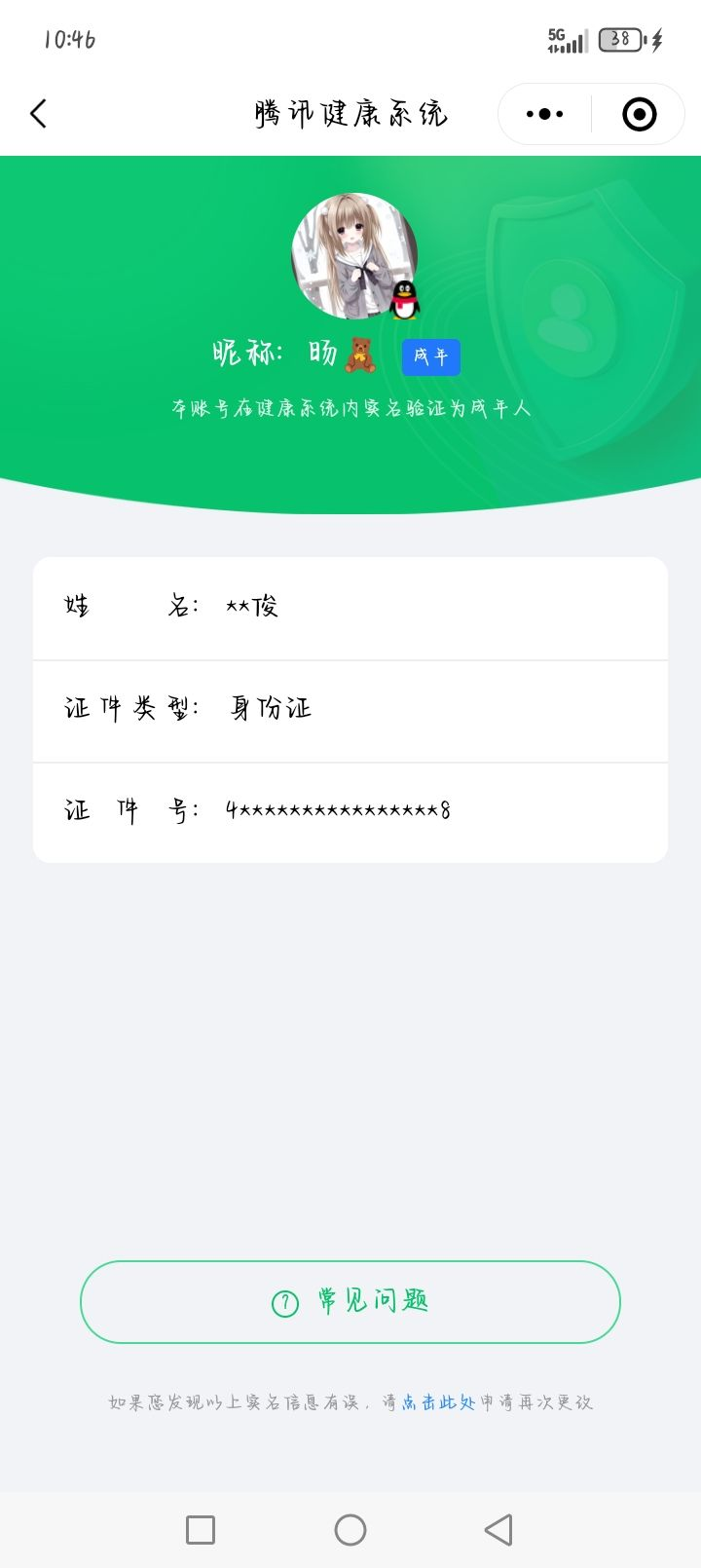
Task: Open the three-dot mini program menu
Action: 544,114
